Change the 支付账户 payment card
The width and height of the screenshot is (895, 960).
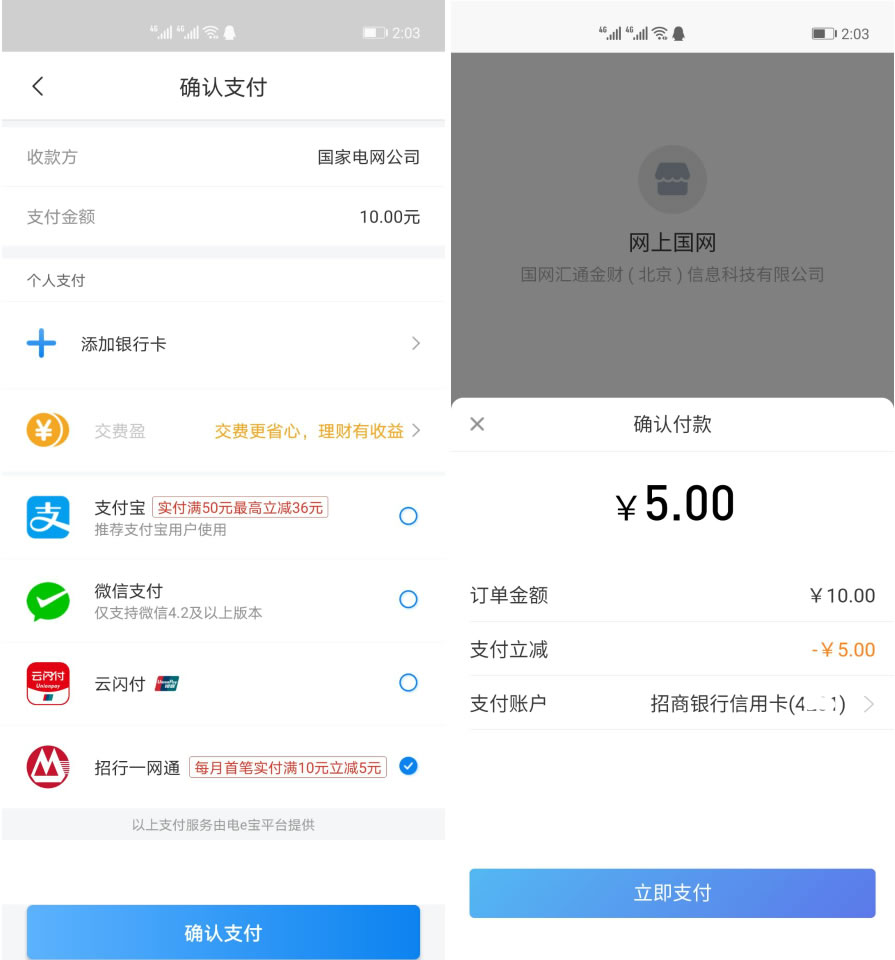tap(760, 704)
